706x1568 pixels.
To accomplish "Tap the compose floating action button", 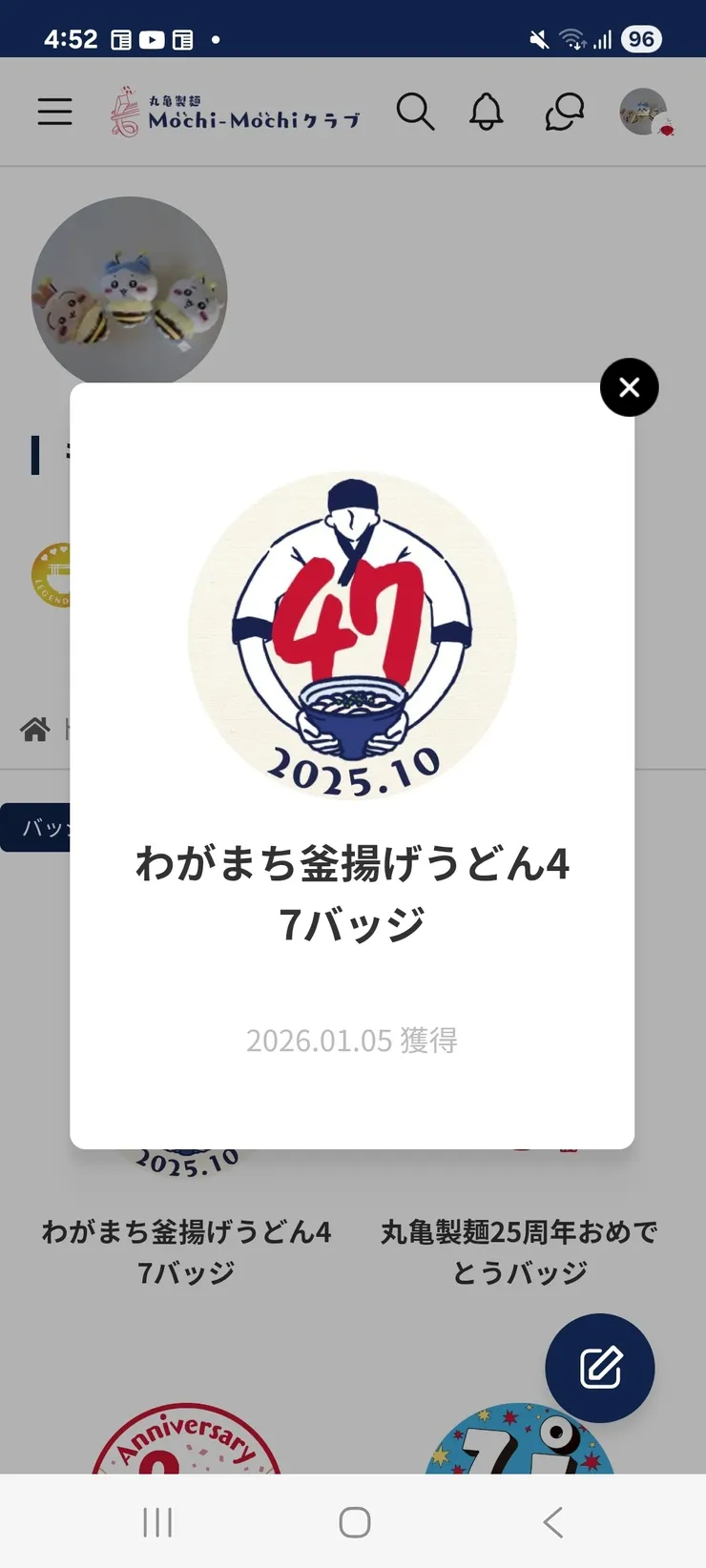I will [x=599, y=1368].
